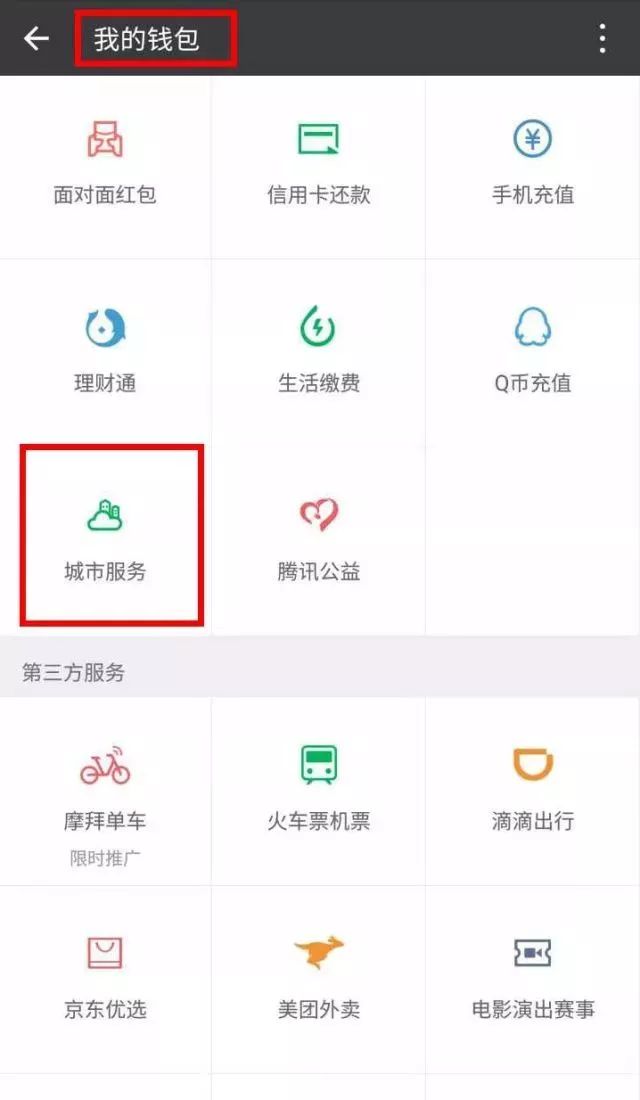Open Q币充值
This screenshot has width=640, height=1100.
(x=533, y=352)
